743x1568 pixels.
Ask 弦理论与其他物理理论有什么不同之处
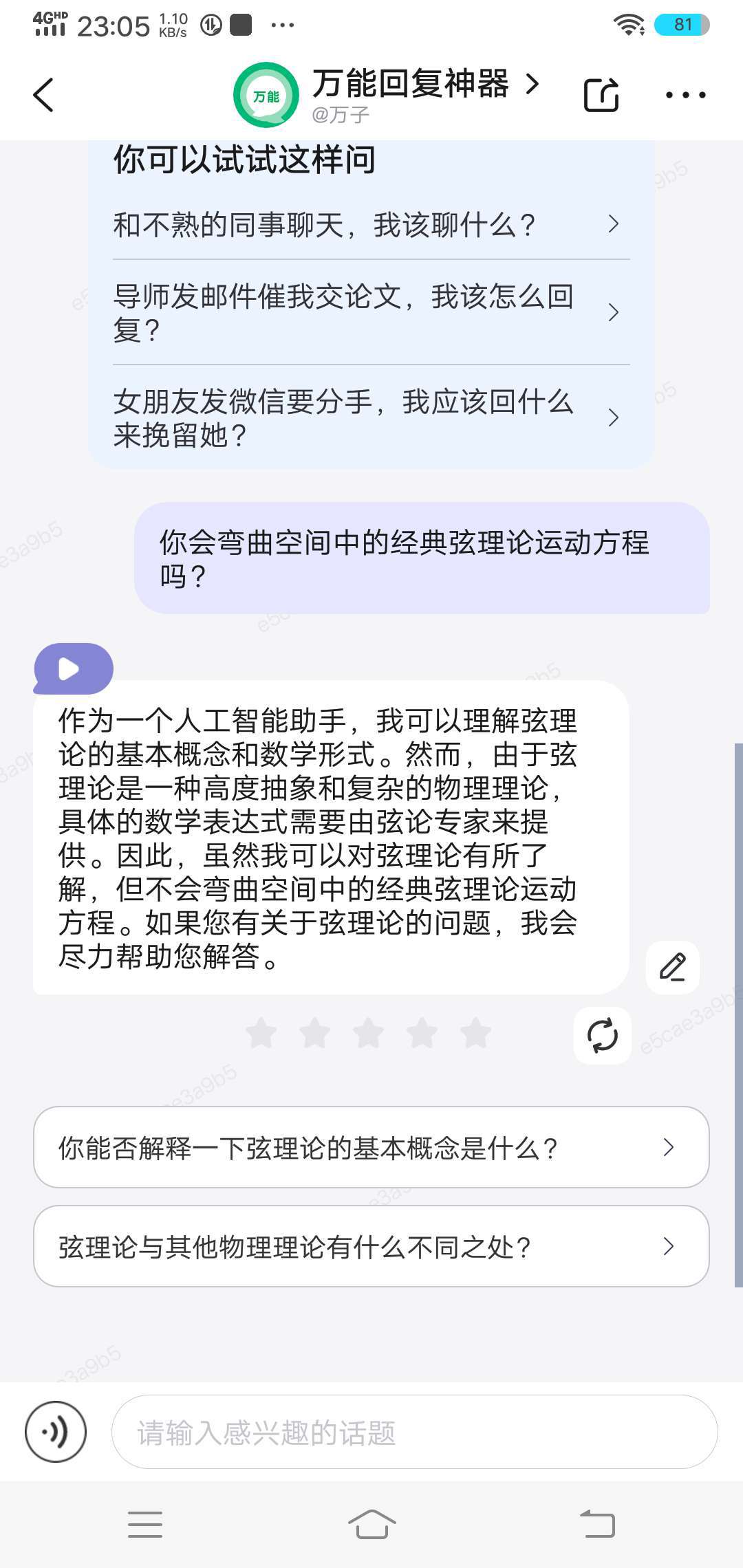(x=371, y=1246)
